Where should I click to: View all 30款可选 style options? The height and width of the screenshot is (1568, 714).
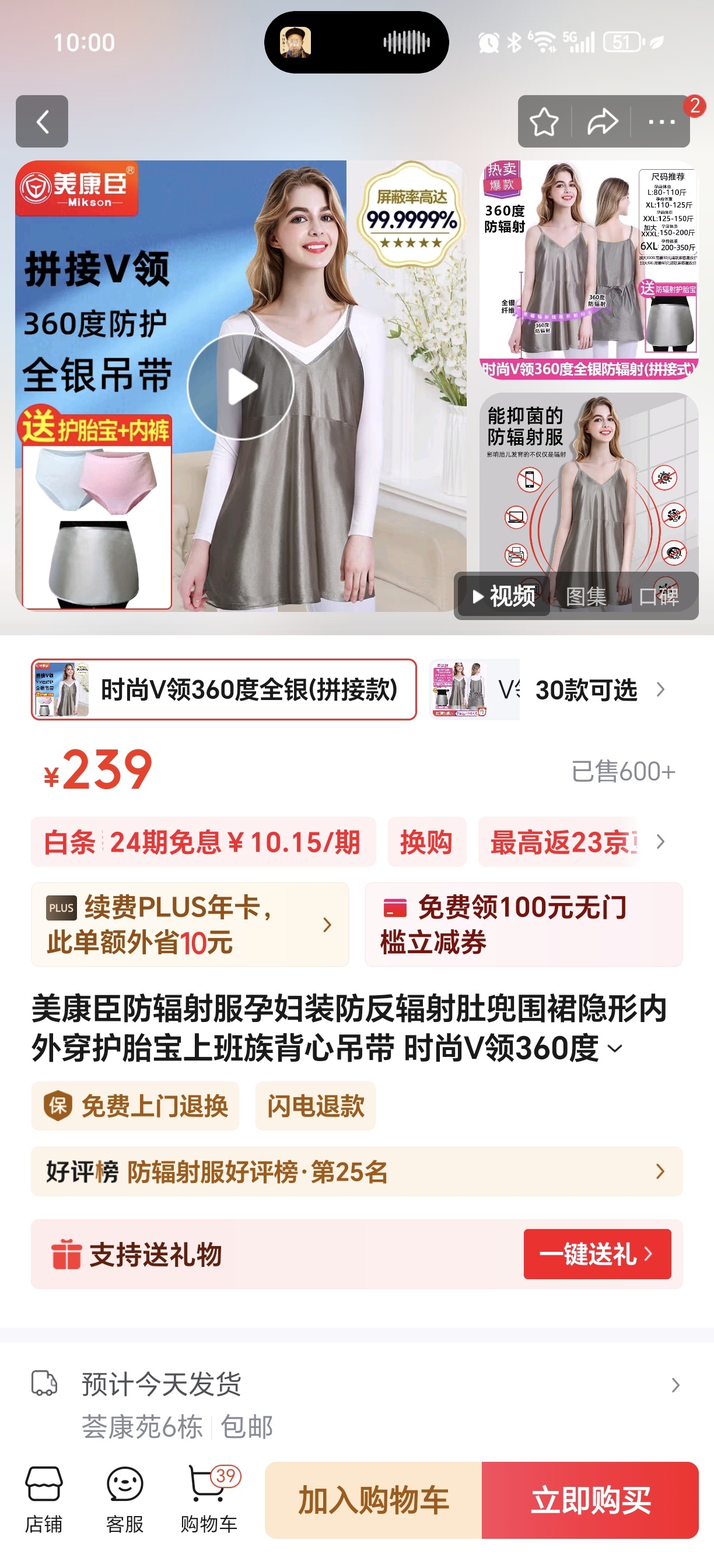(599, 689)
